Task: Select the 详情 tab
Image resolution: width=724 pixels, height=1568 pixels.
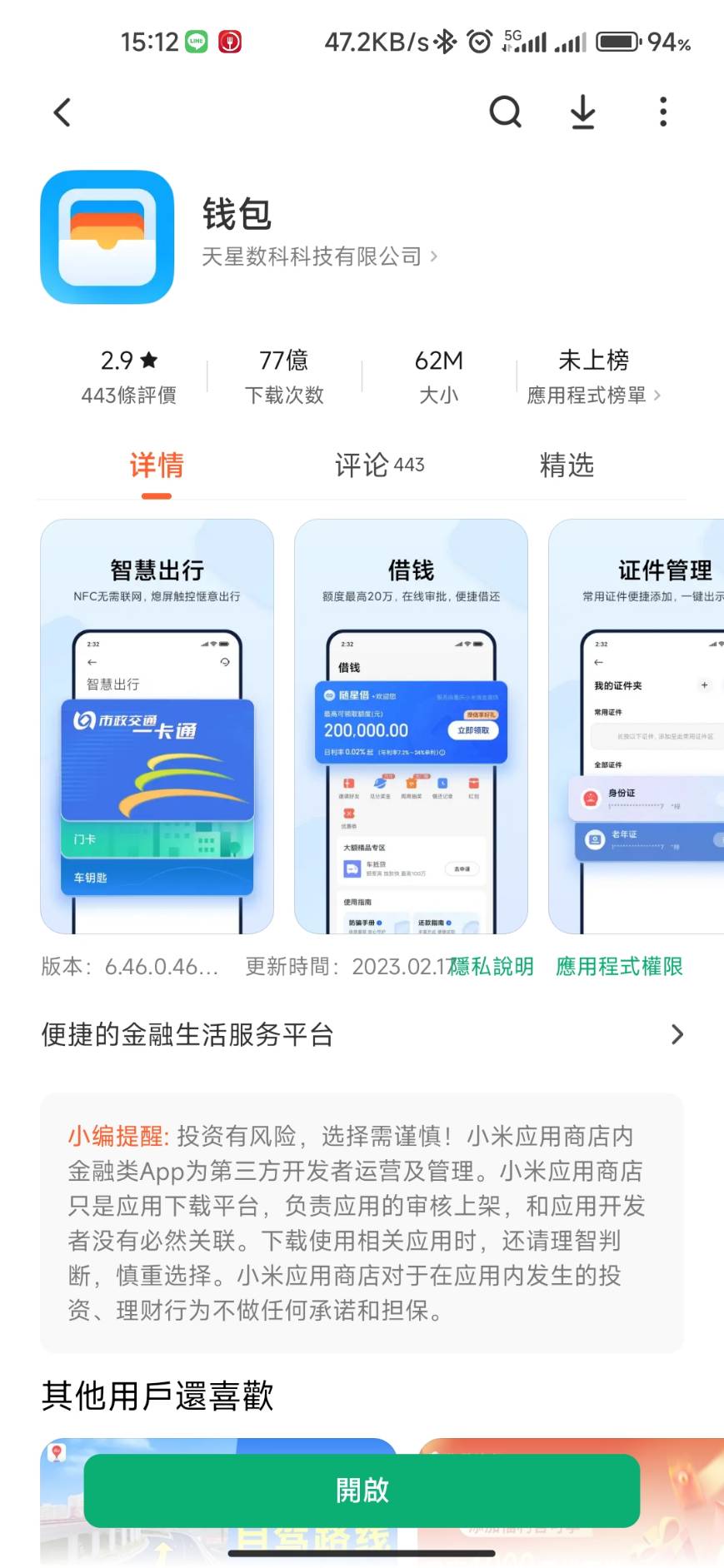Action: point(157,466)
